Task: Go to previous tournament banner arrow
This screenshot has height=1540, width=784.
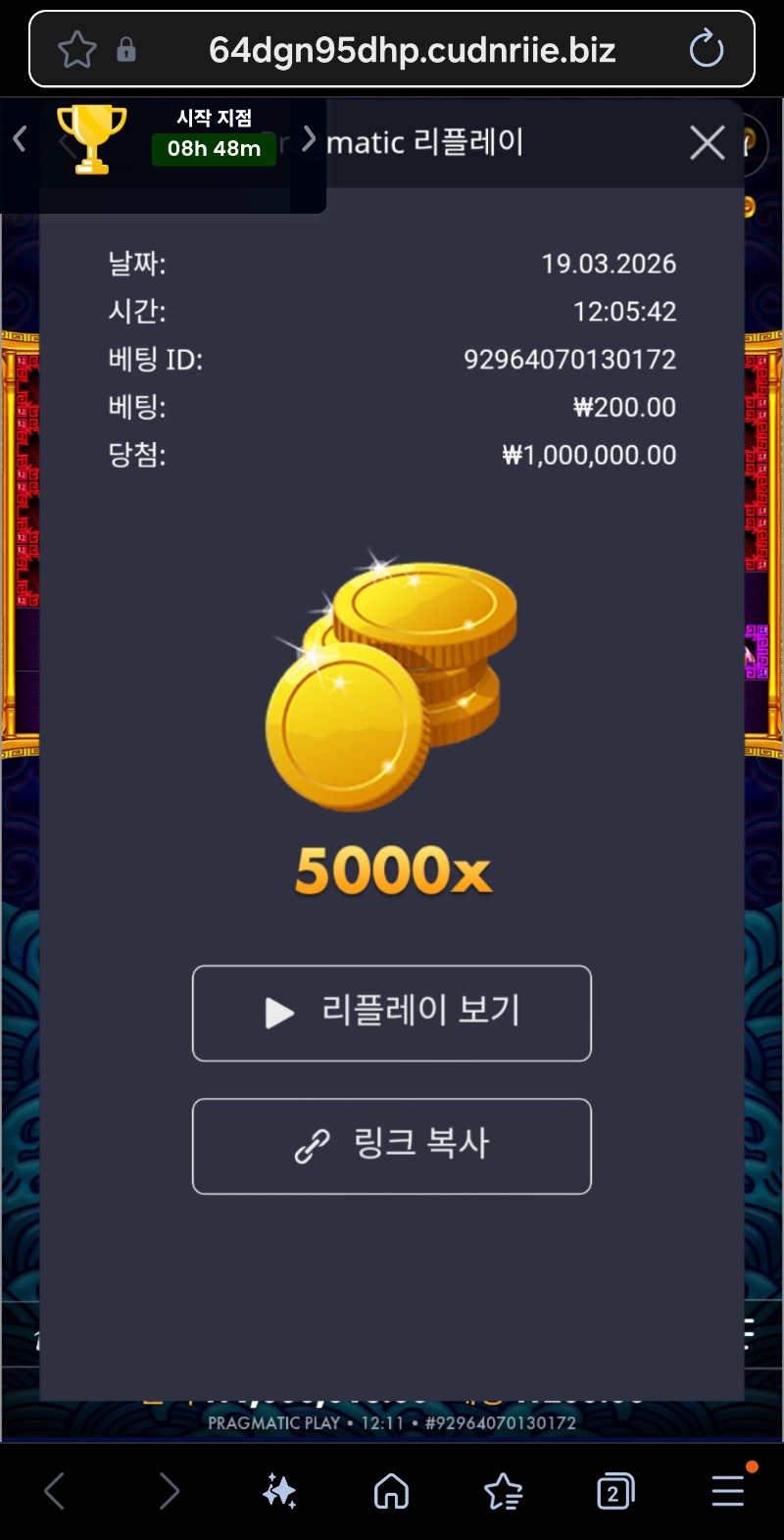Action: click(x=20, y=139)
